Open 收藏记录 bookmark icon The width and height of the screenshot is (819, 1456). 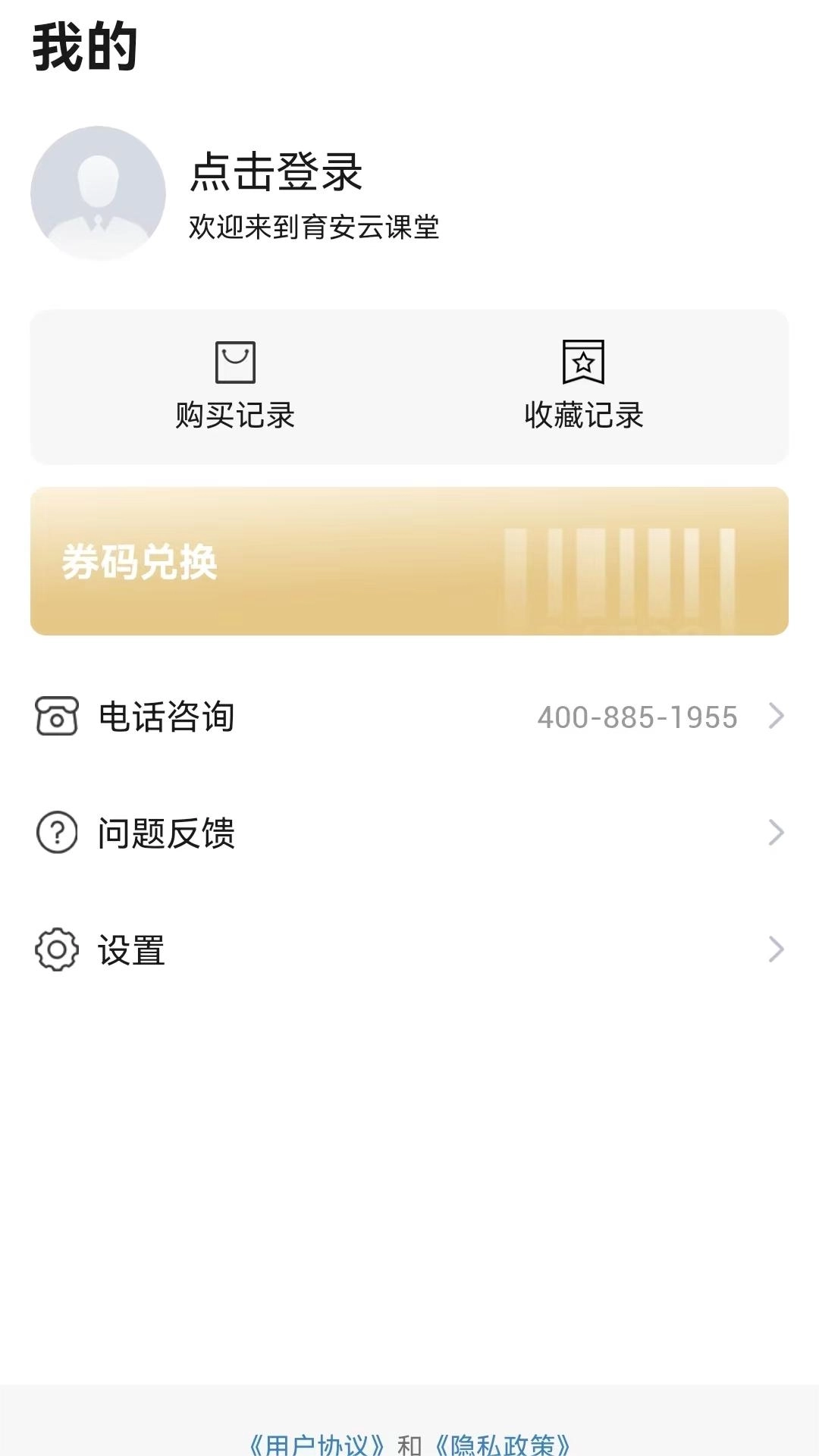(584, 364)
